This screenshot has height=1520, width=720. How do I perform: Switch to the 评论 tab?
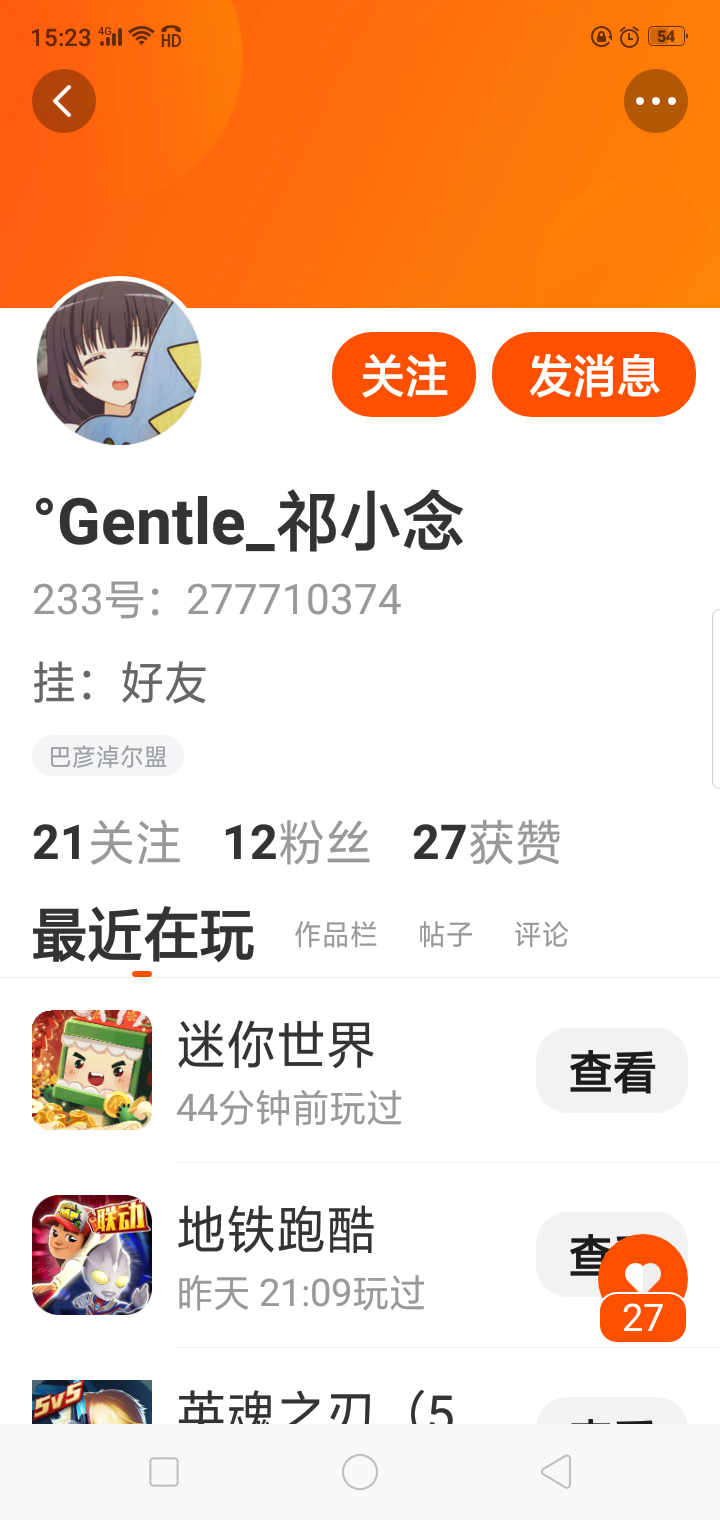tap(541, 934)
